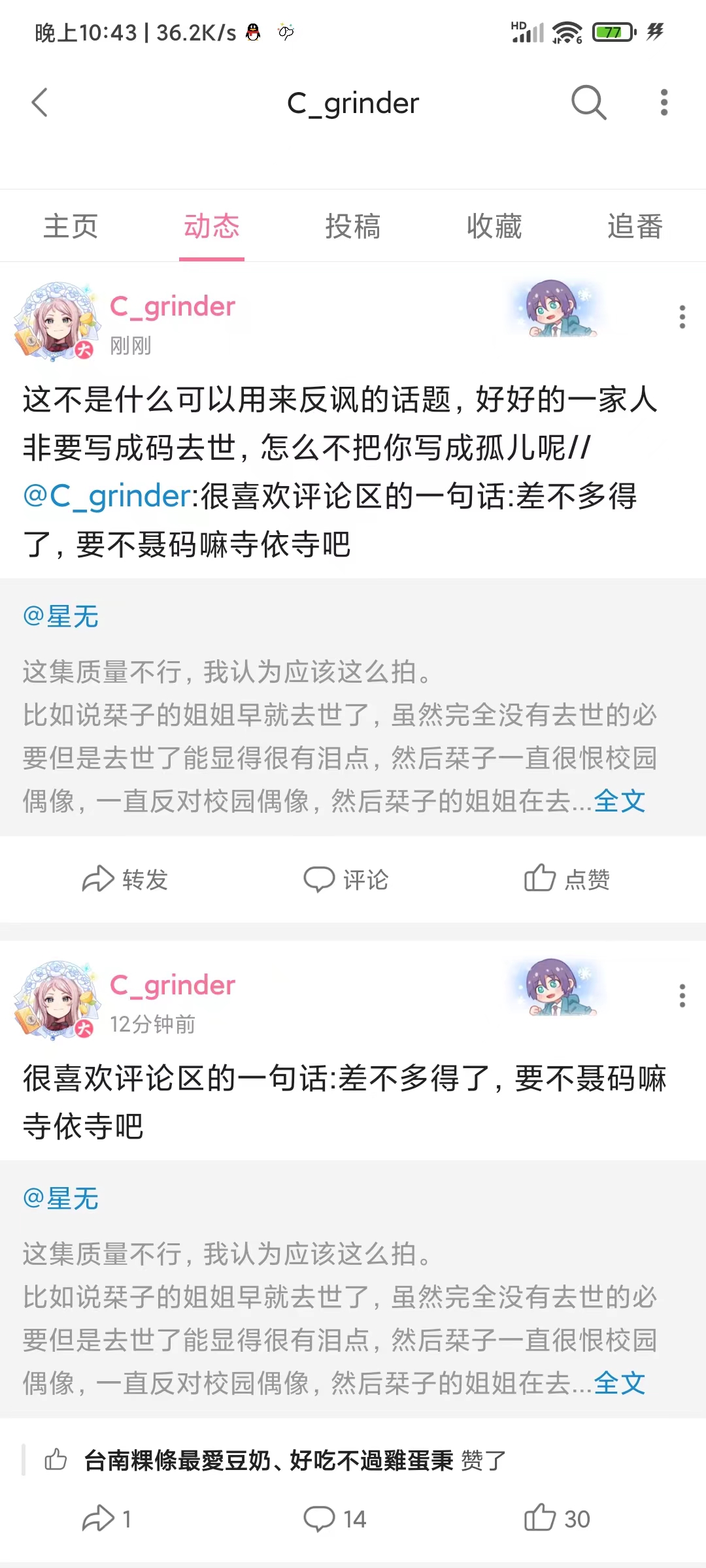
Task: Switch to the 追番 tab
Action: tap(635, 227)
